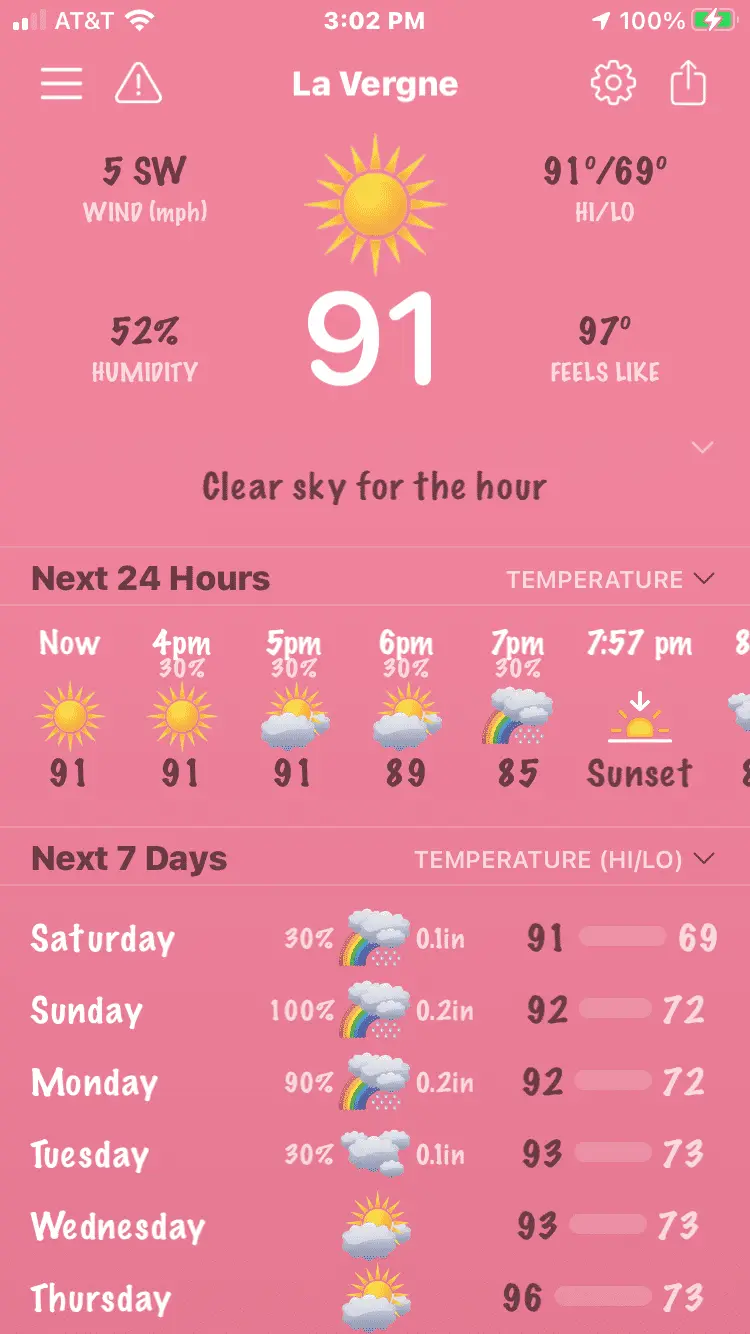Open Next 24 Hours temperature dropdown
This screenshot has height=1334, width=750.
(610, 579)
